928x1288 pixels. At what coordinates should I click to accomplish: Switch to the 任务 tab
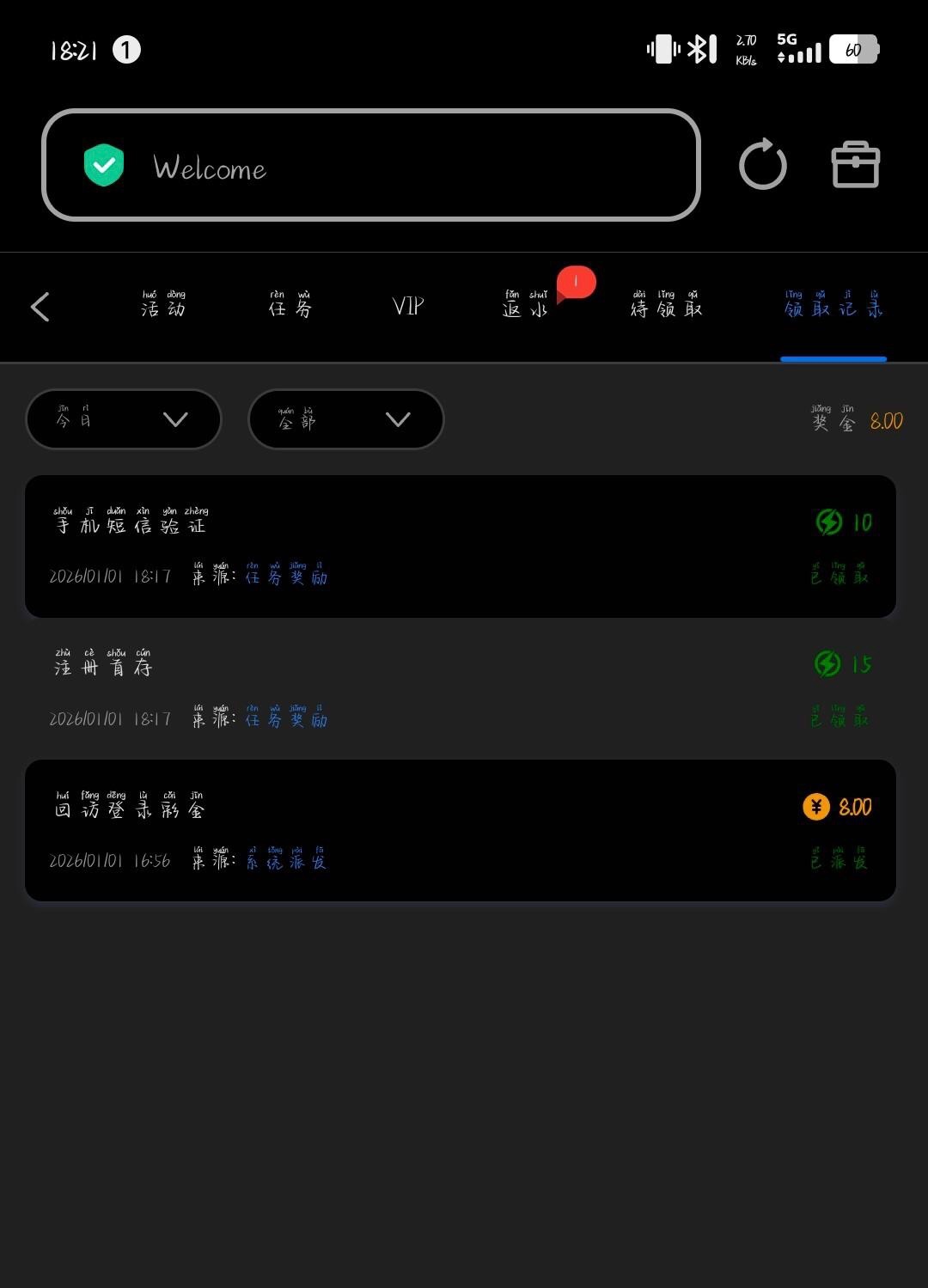pos(290,306)
